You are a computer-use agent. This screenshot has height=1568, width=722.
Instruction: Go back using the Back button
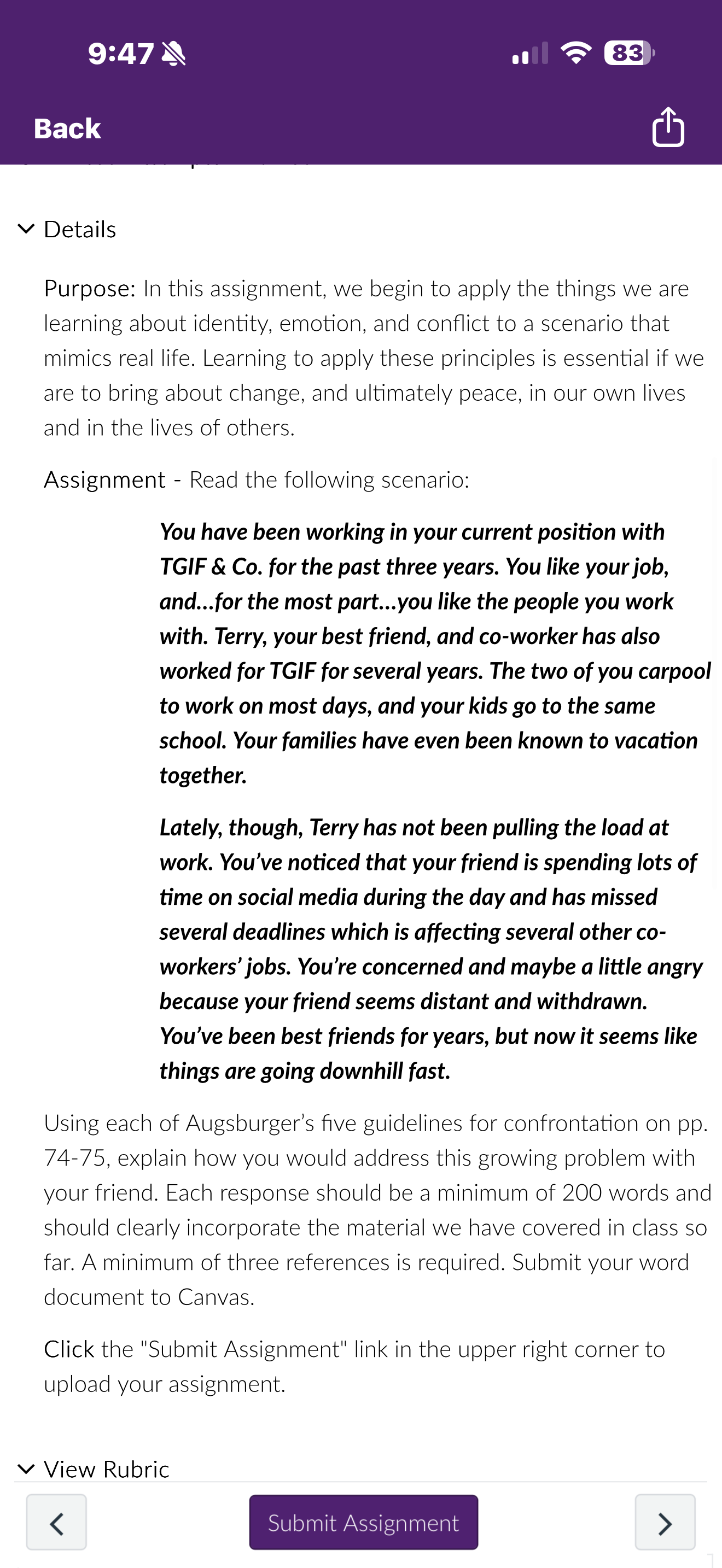(x=67, y=128)
